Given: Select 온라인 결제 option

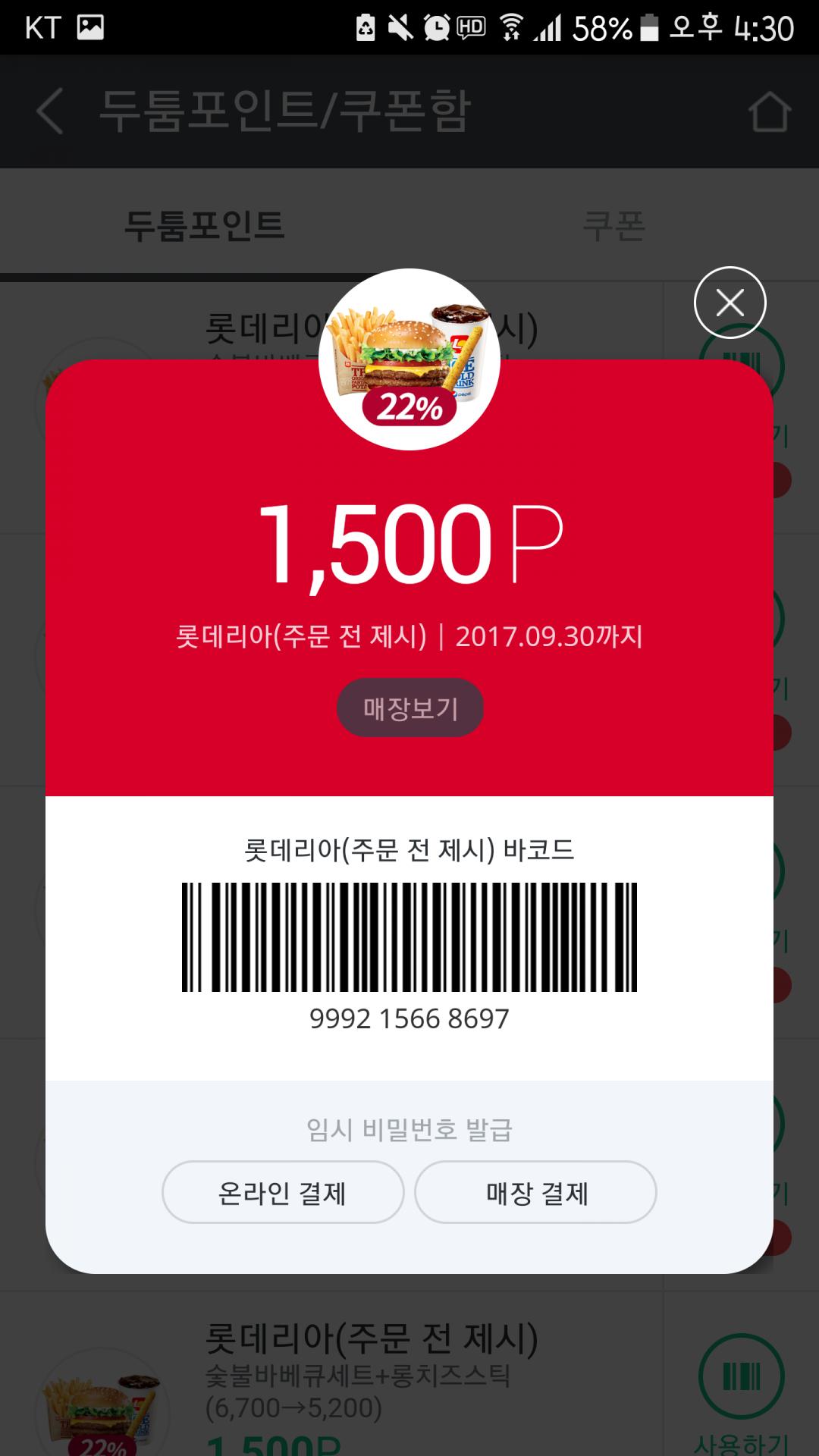Looking at the screenshot, I should pyautogui.click(x=282, y=1193).
